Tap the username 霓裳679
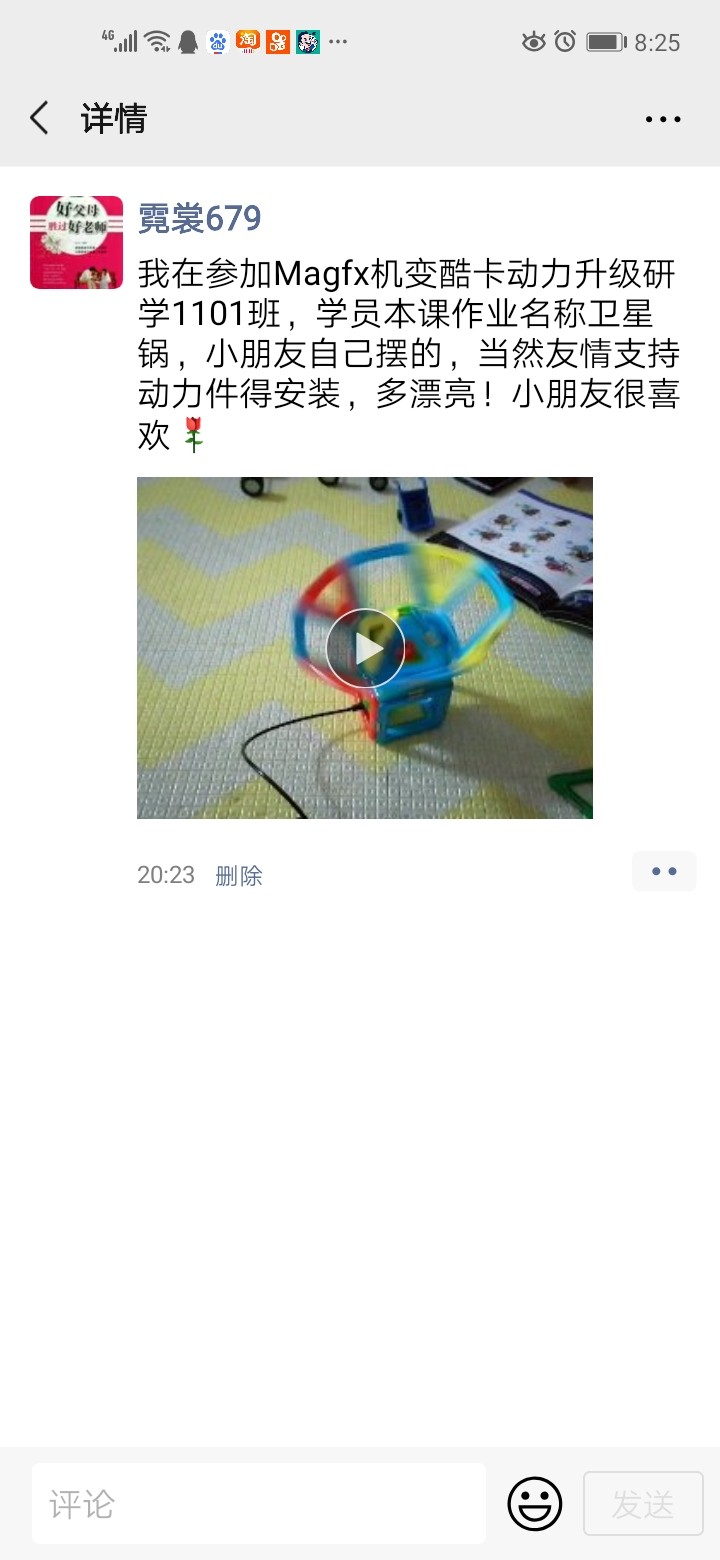Viewport: 720px width, 1560px height. 199,218
